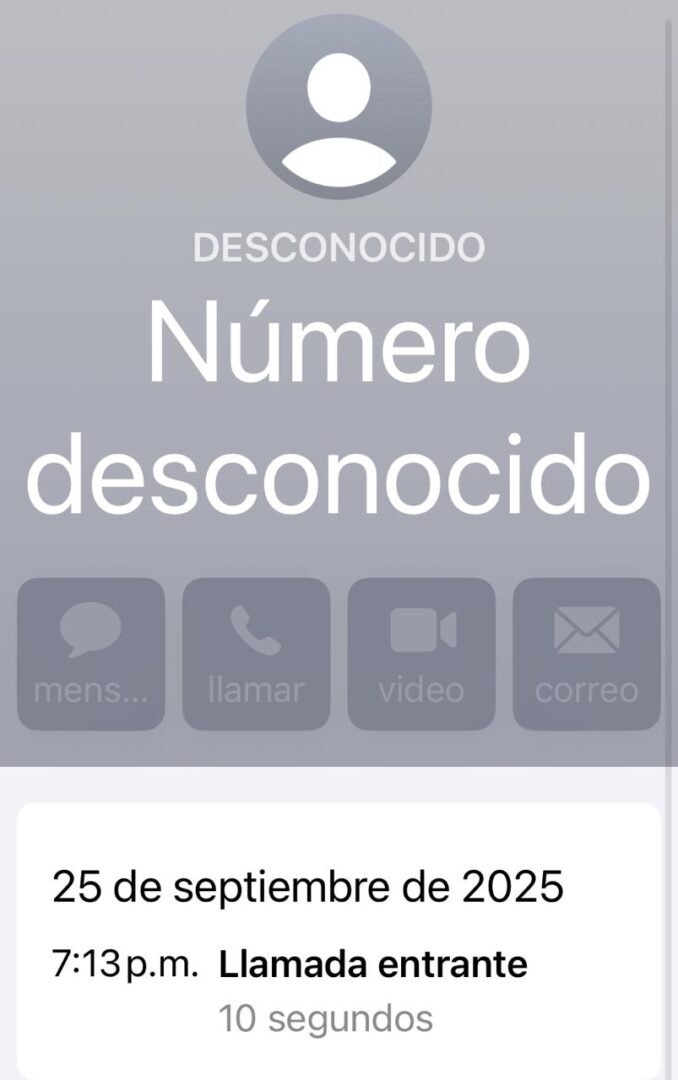
Task: Tap the mensaje button for the unknown number
Action: 91,653
